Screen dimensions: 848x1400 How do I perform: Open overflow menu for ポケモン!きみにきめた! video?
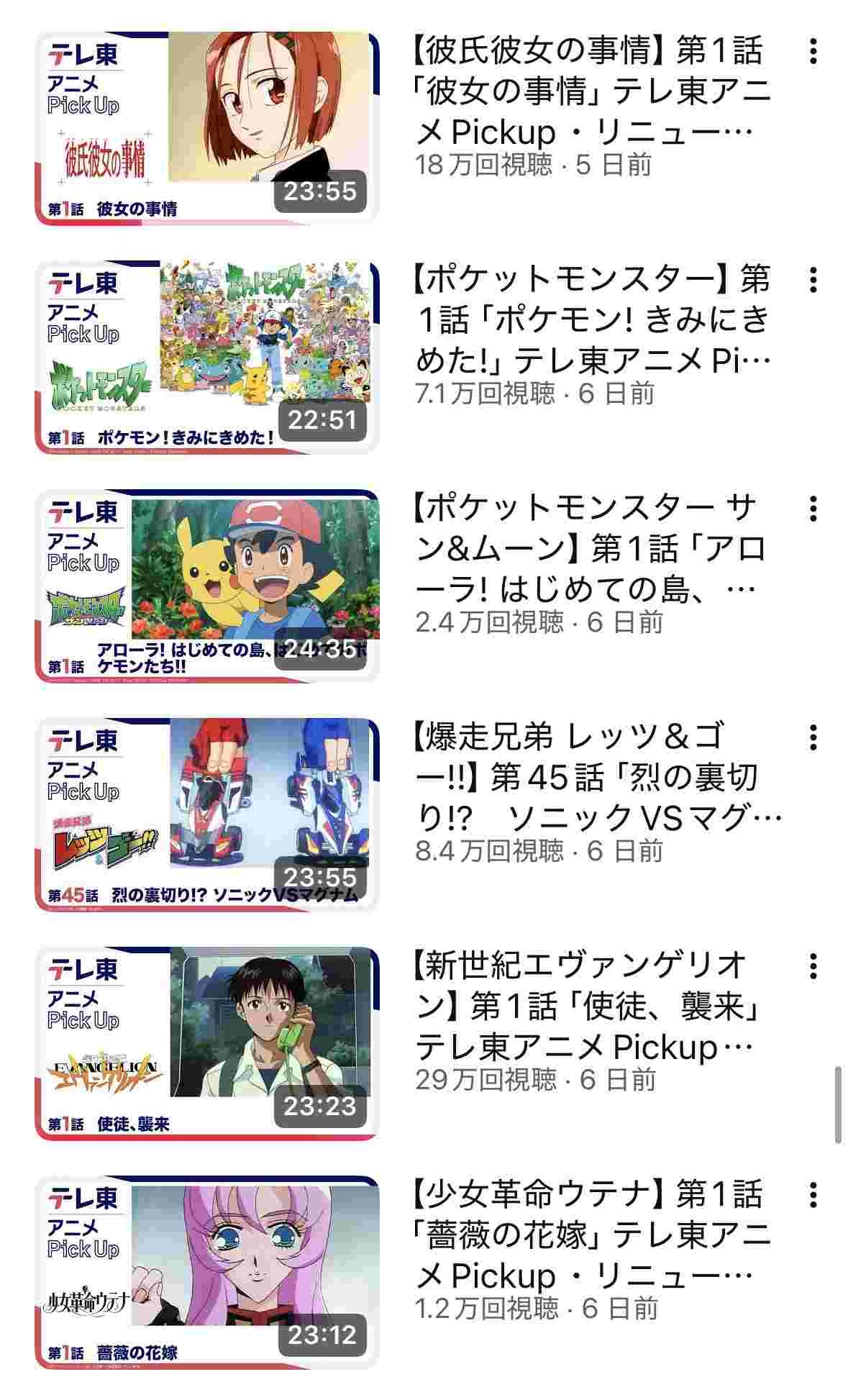[813, 280]
